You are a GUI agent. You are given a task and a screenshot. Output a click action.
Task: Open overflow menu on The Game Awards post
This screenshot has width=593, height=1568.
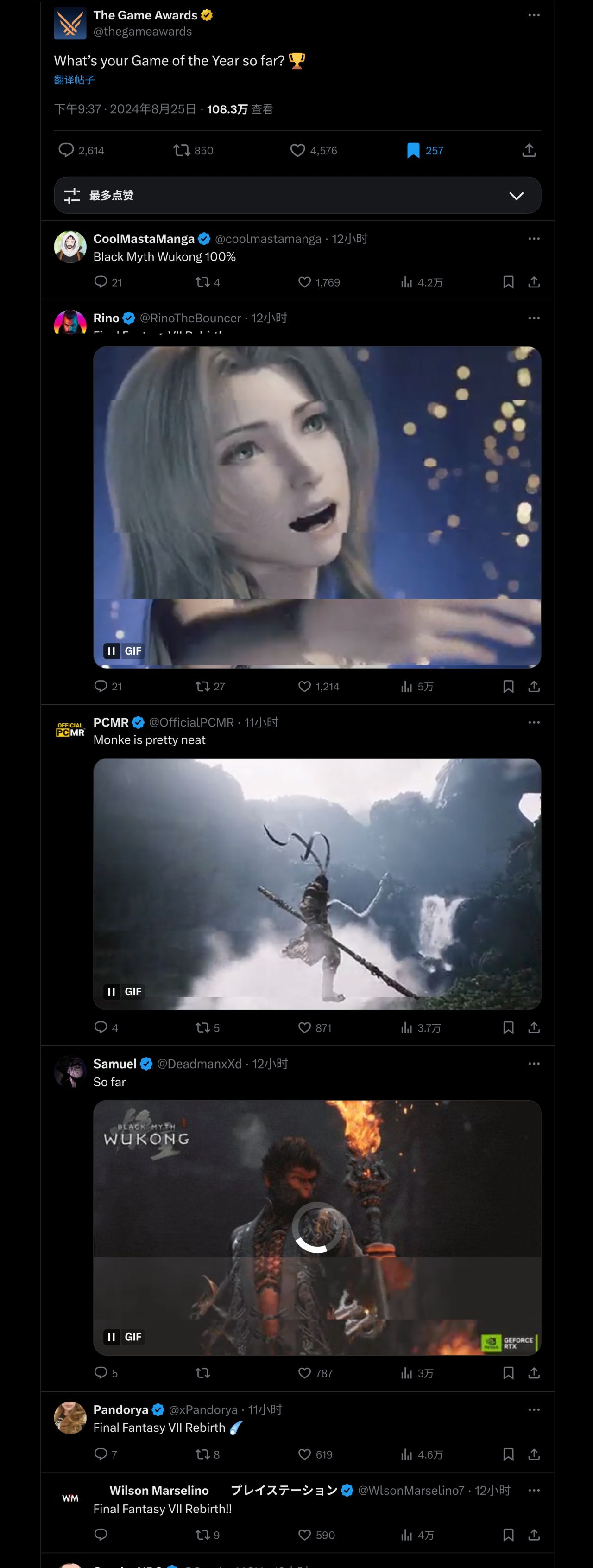pos(533,15)
